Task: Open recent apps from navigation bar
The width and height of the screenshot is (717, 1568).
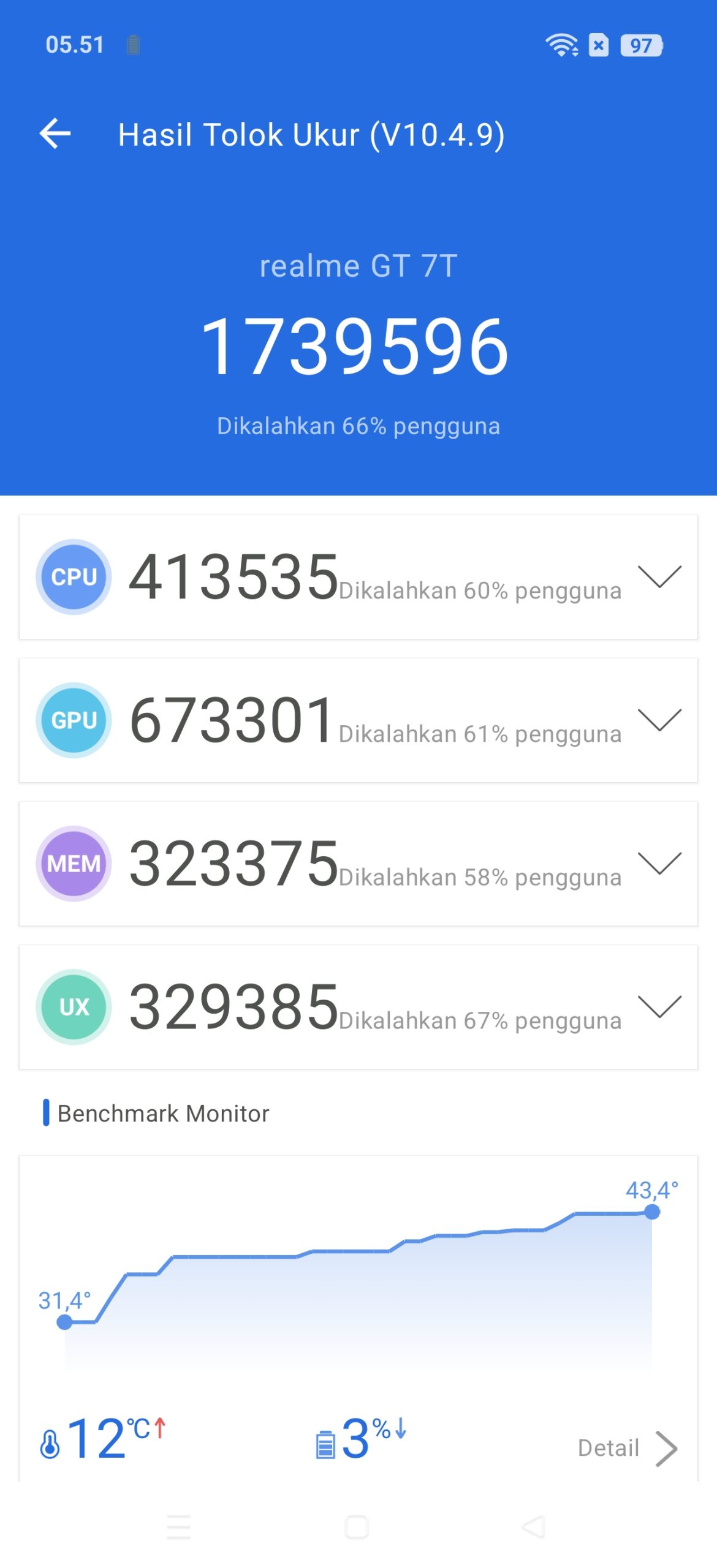Action: coord(178,1527)
